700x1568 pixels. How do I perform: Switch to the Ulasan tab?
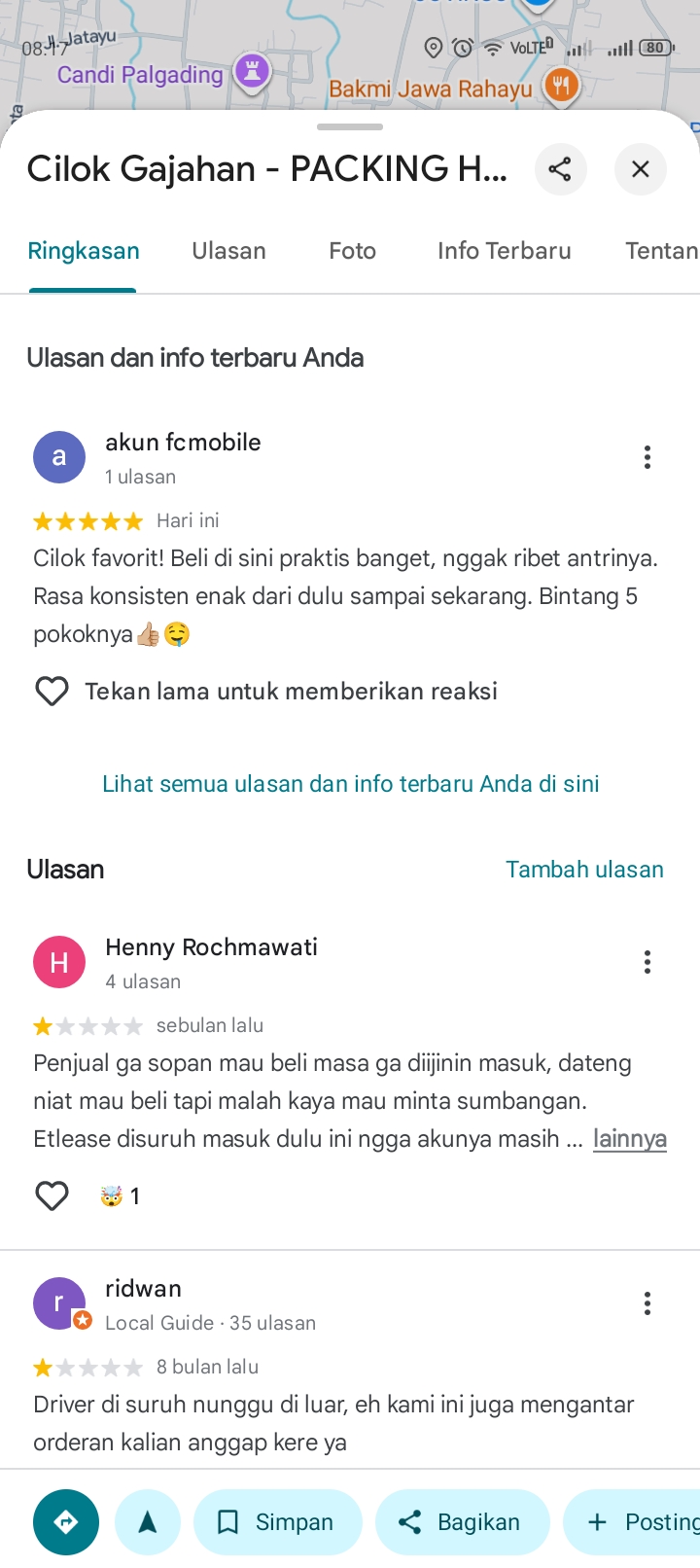(228, 251)
